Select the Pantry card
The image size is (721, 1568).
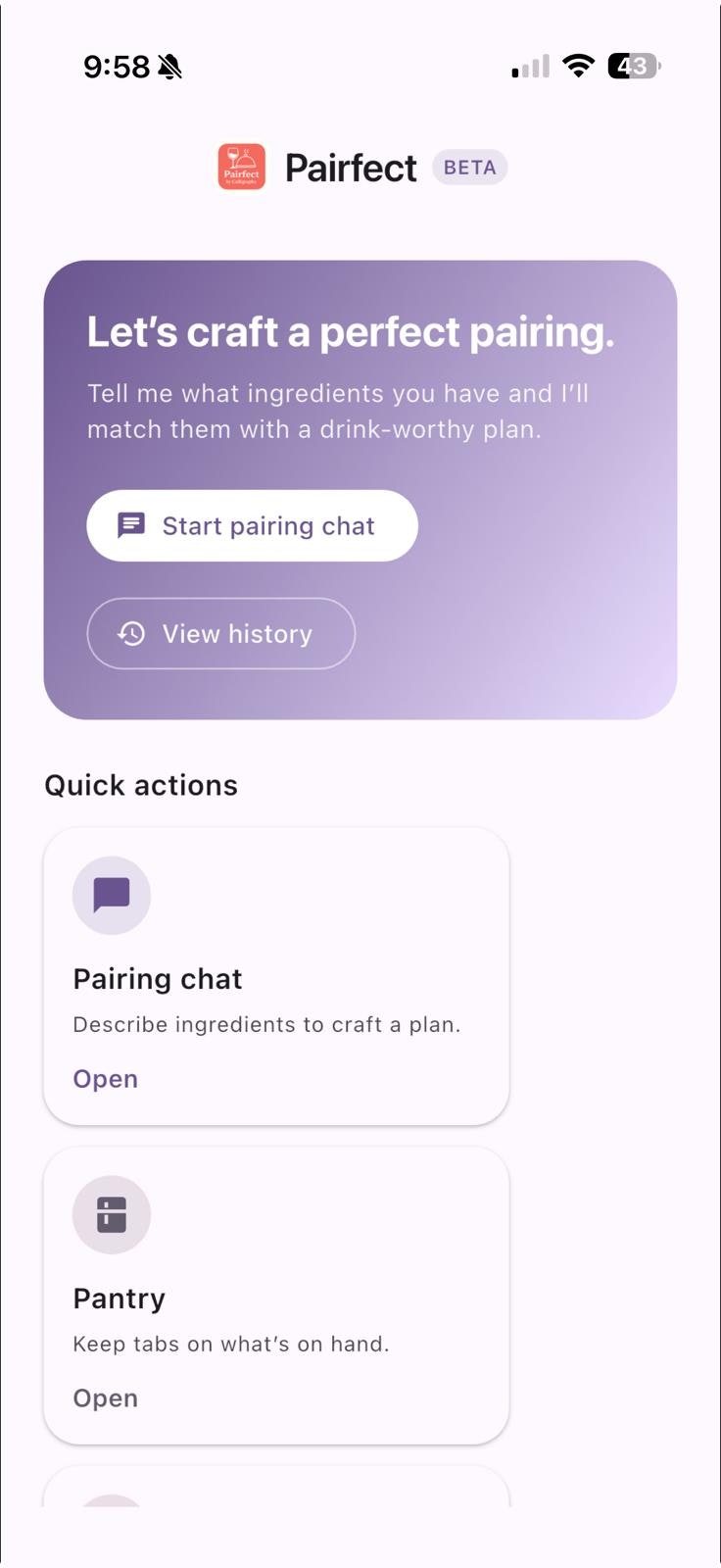(x=276, y=1295)
